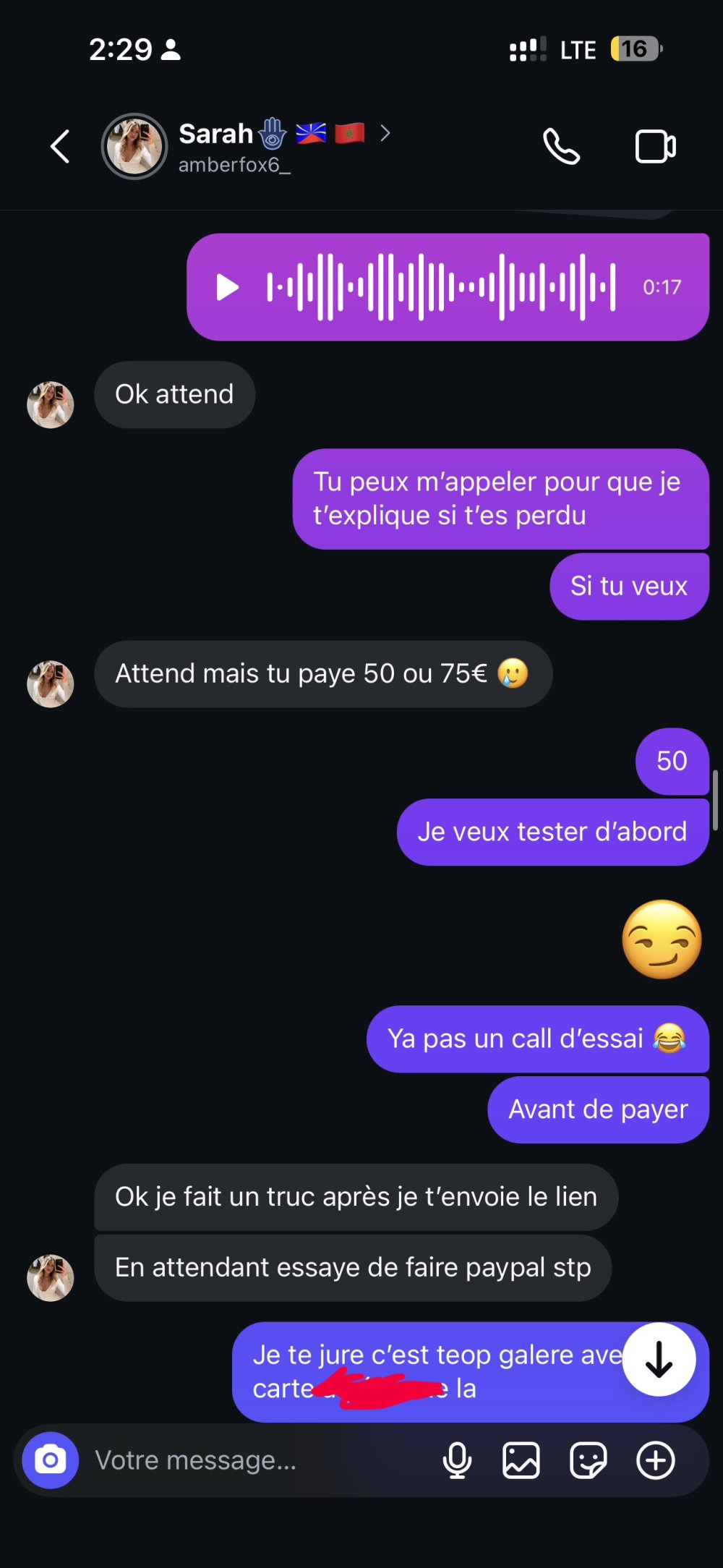This screenshot has width=723, height=1568.
Task: Focus the "Votre message..." text field
Action: click(253, 1460)
